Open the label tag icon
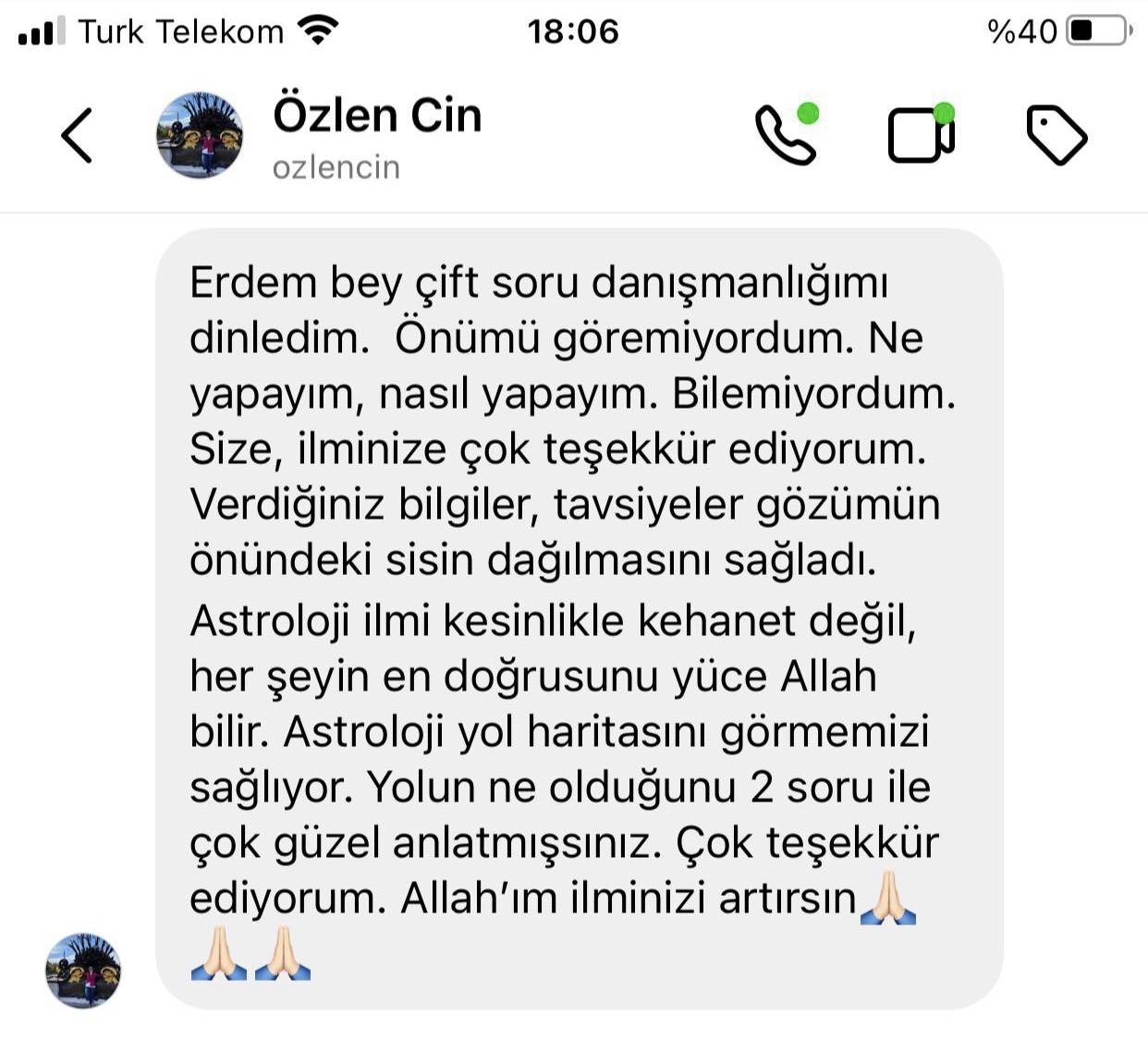Viewport: 1148px width, 1040px height. [1056, 136]
